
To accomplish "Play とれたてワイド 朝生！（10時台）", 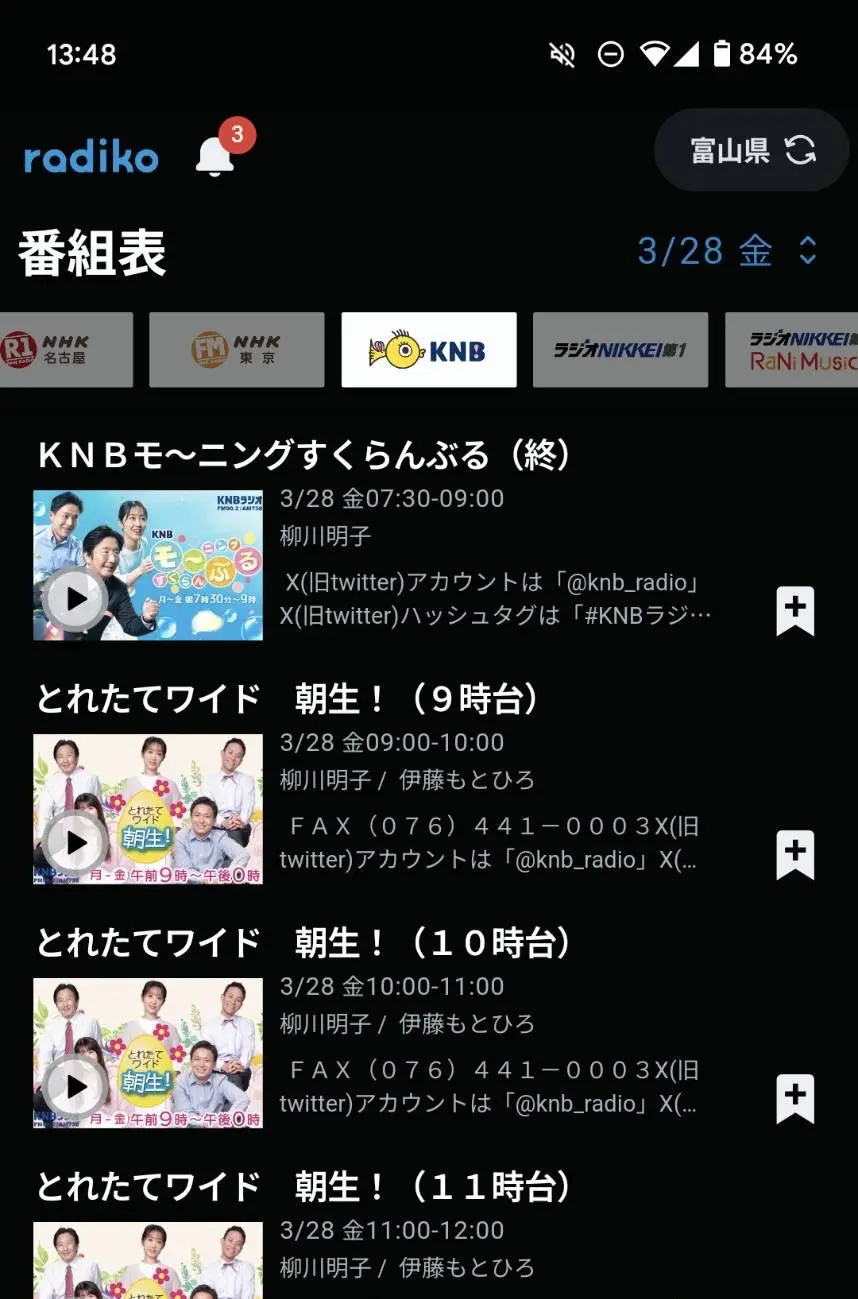I will pos(76,1087).
